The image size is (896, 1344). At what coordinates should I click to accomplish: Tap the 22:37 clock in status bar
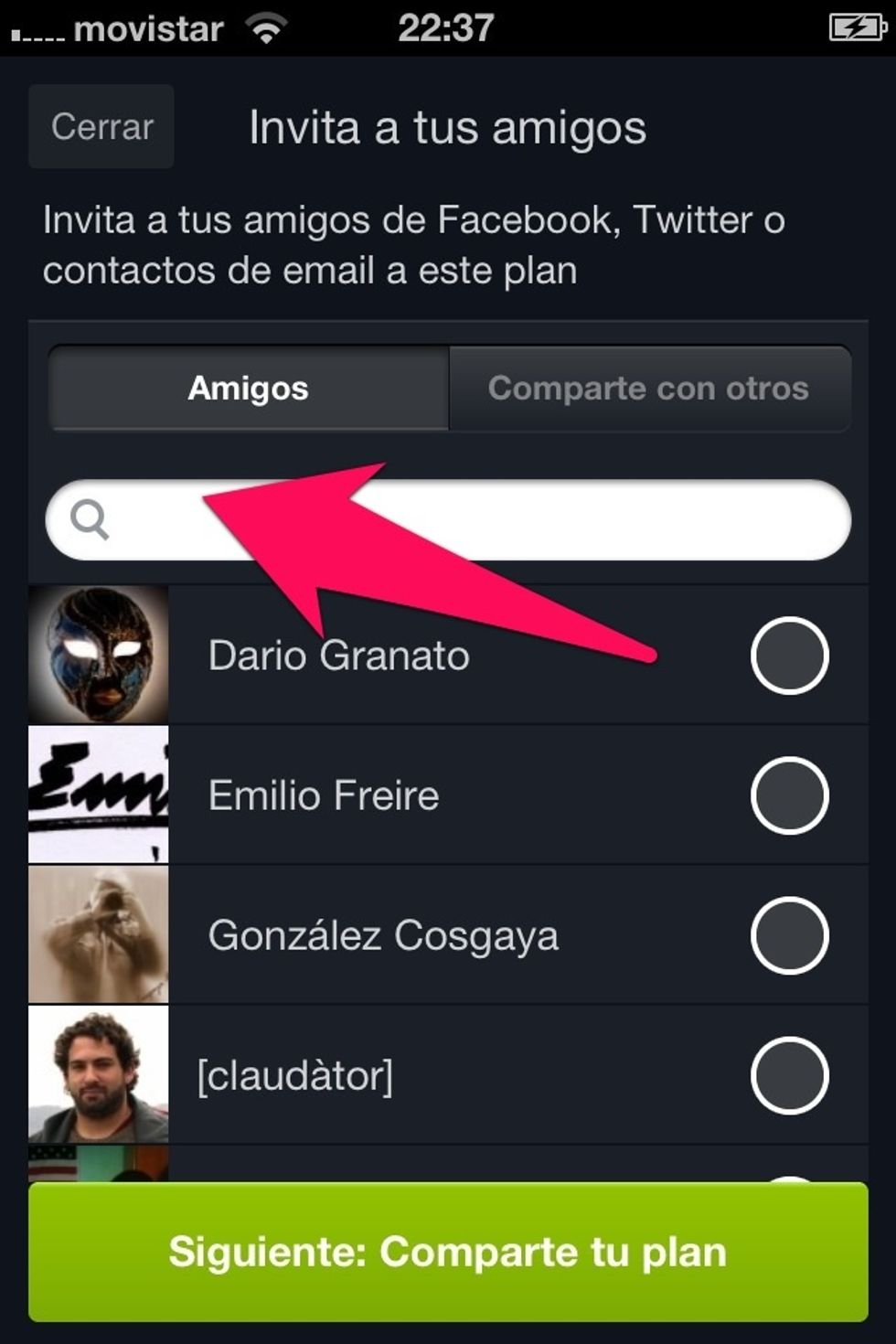[448, 27]
